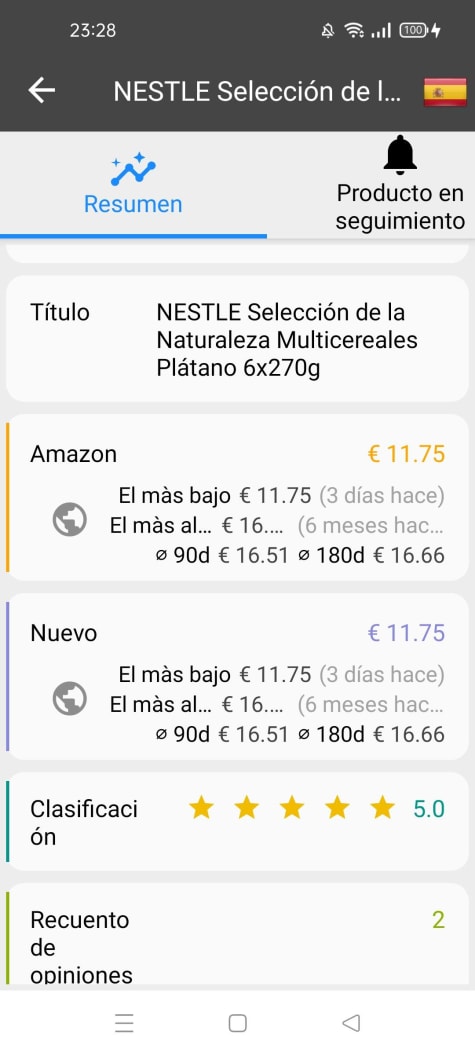Tap the globe icon in the Nuevo card
This screenshot has height=1056, width=475.
(70, 698)
